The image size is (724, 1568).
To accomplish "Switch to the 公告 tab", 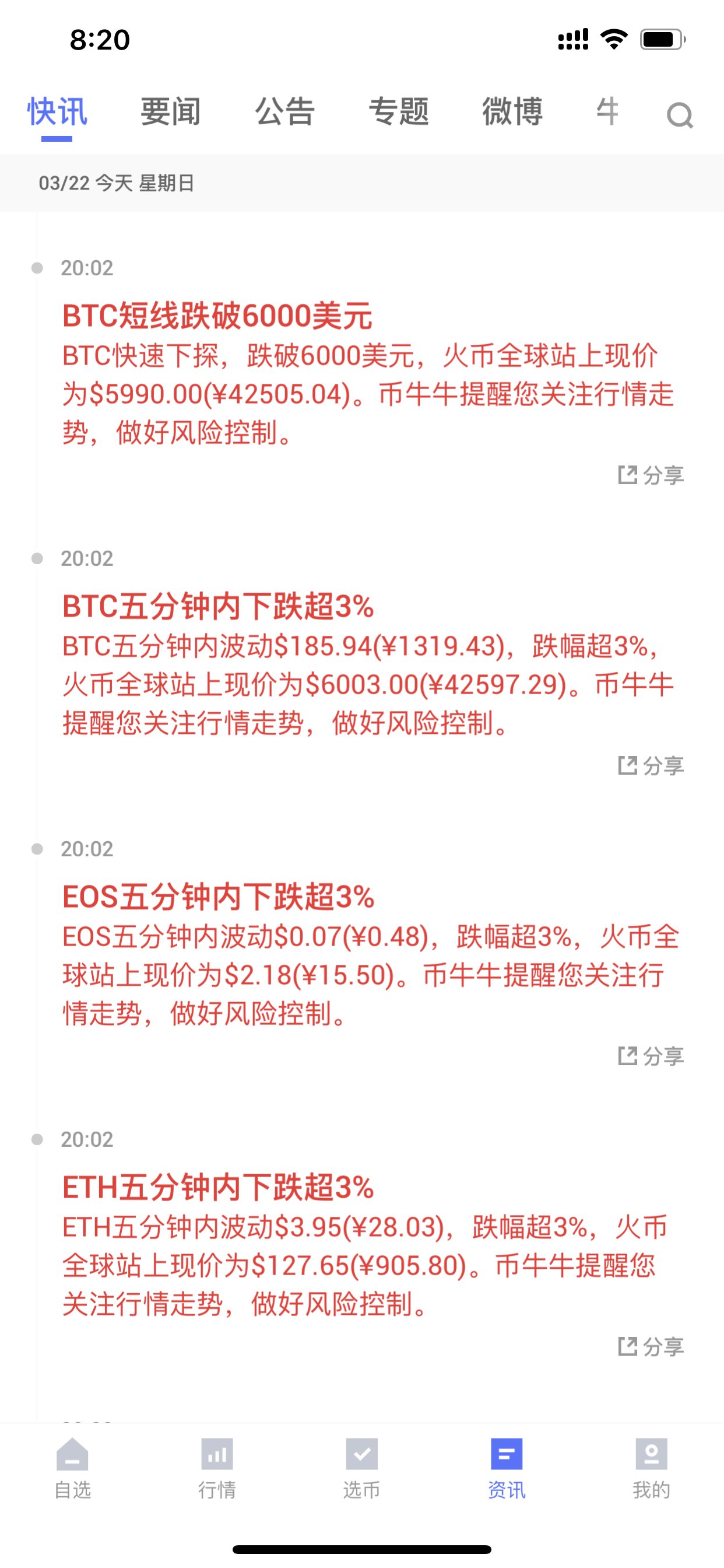I will tap(284, 112).
